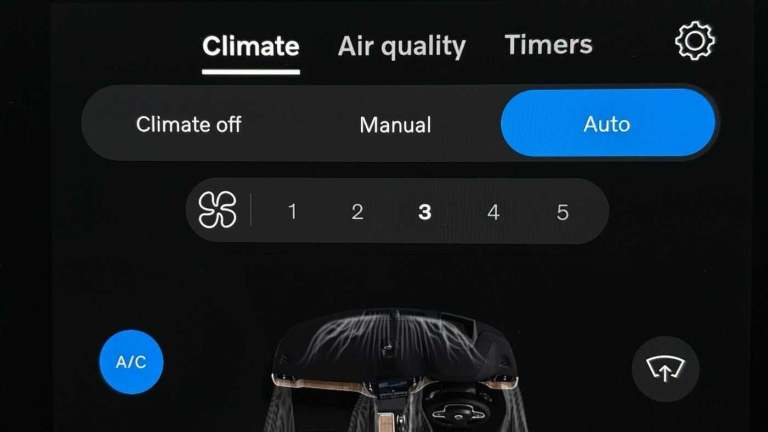Turn climate off

[188, 125]
